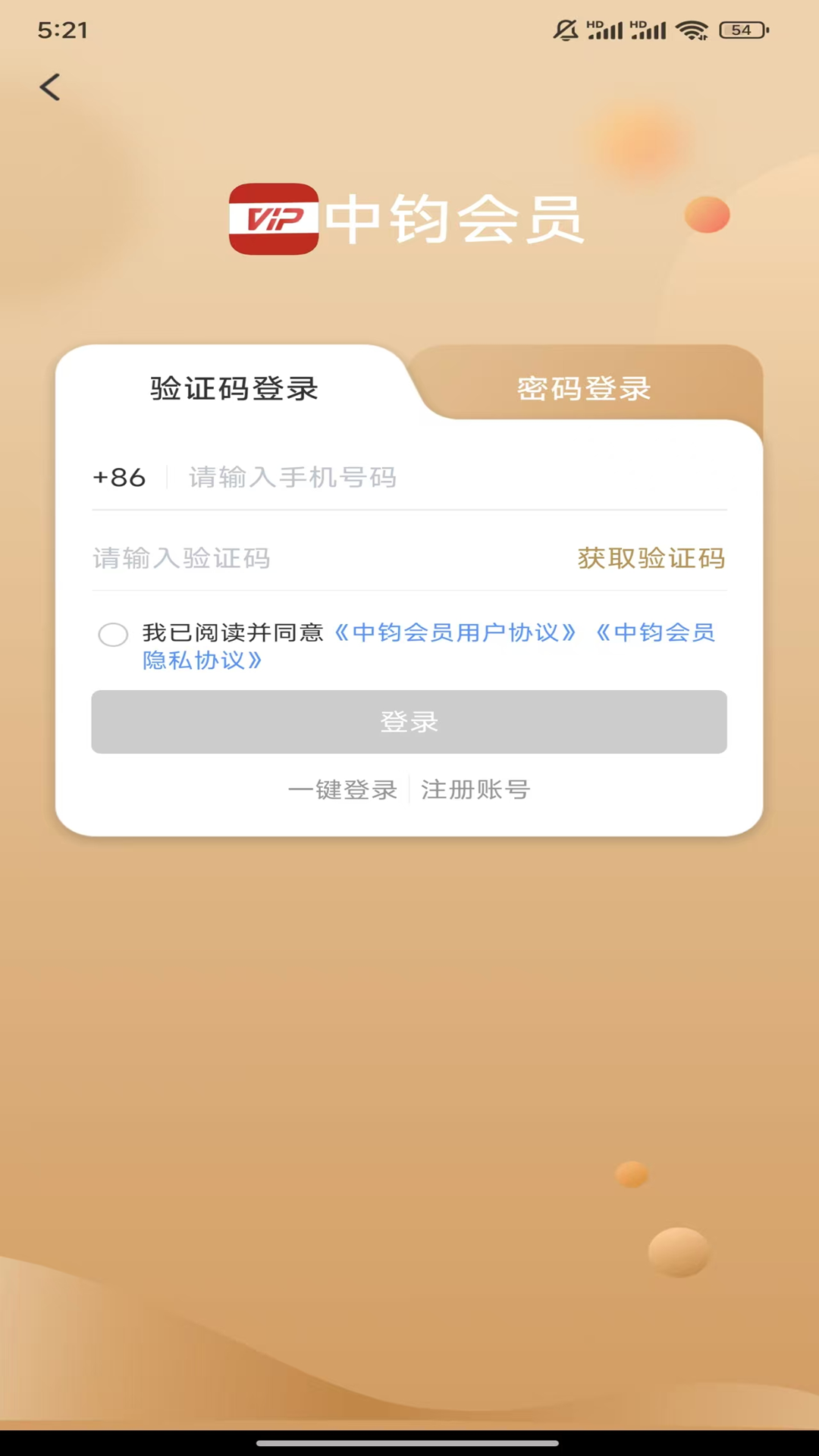This screenshot has height=1456, width=819.
Task: Tap the Wi-Fi icon in the status bar
Action: click(691, 30)
